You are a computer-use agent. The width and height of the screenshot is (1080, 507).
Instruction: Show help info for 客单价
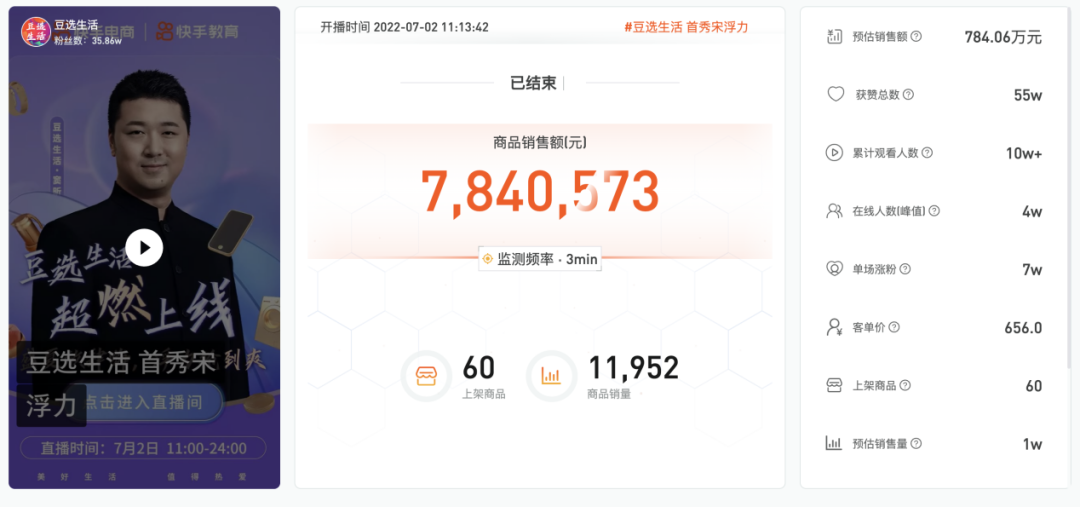tap(894, 327)
